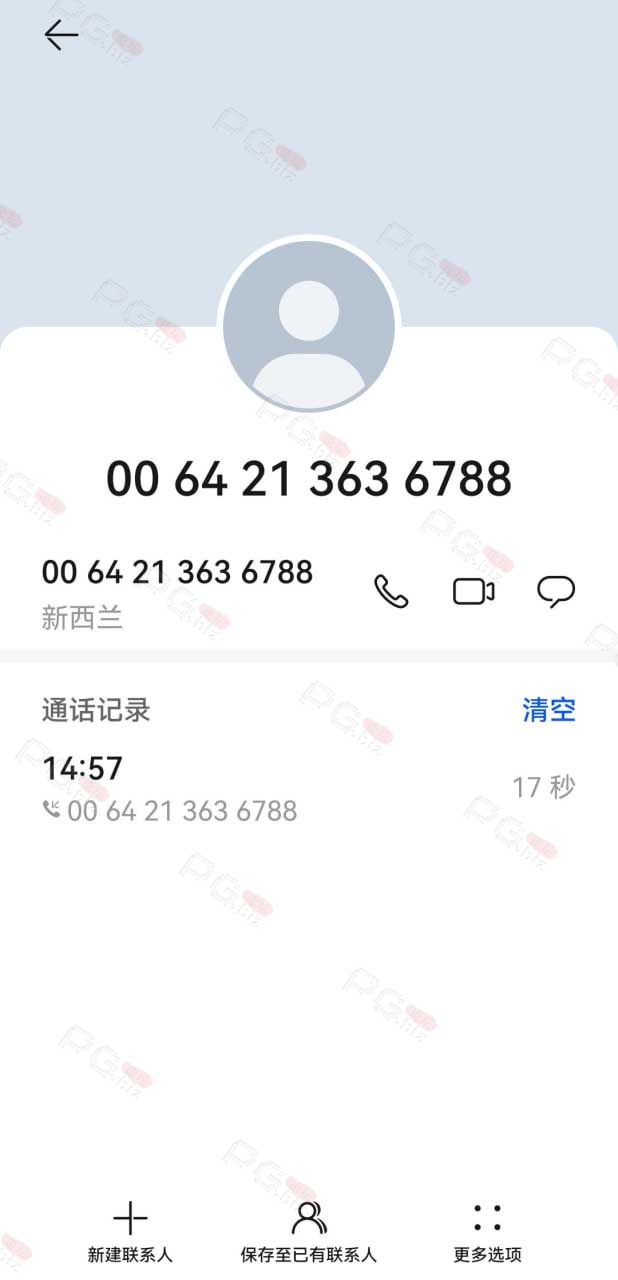Open 更多选项 for more options

(487, 1232)
